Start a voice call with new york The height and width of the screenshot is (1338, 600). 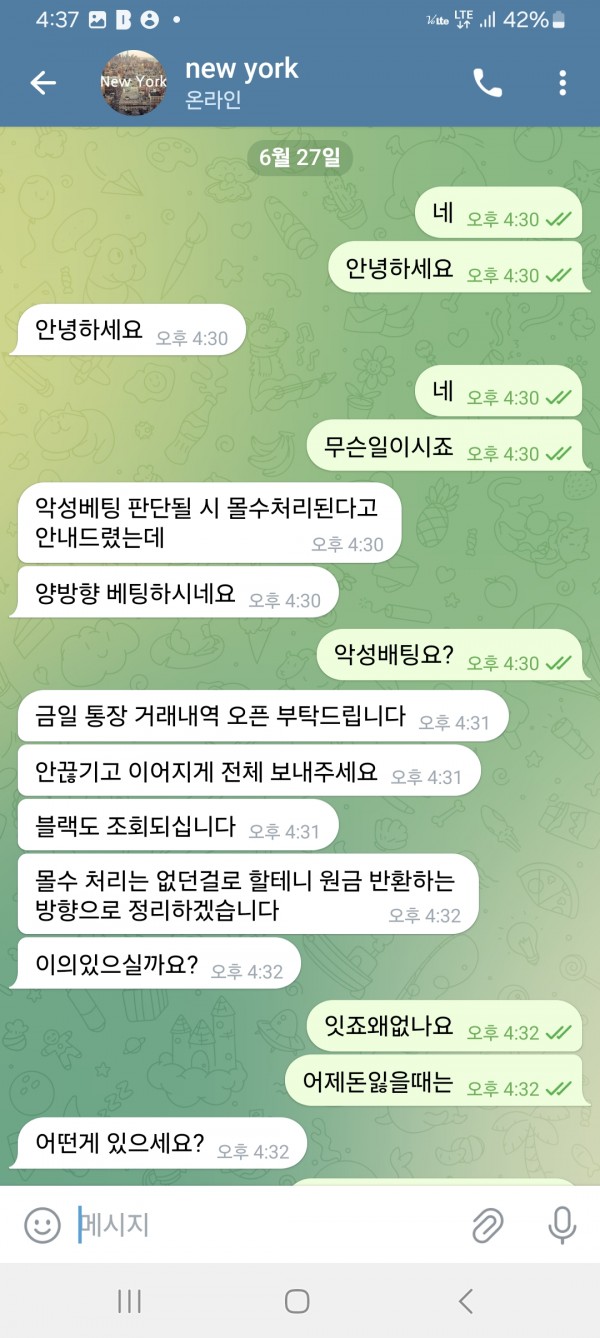click(487, 83)
